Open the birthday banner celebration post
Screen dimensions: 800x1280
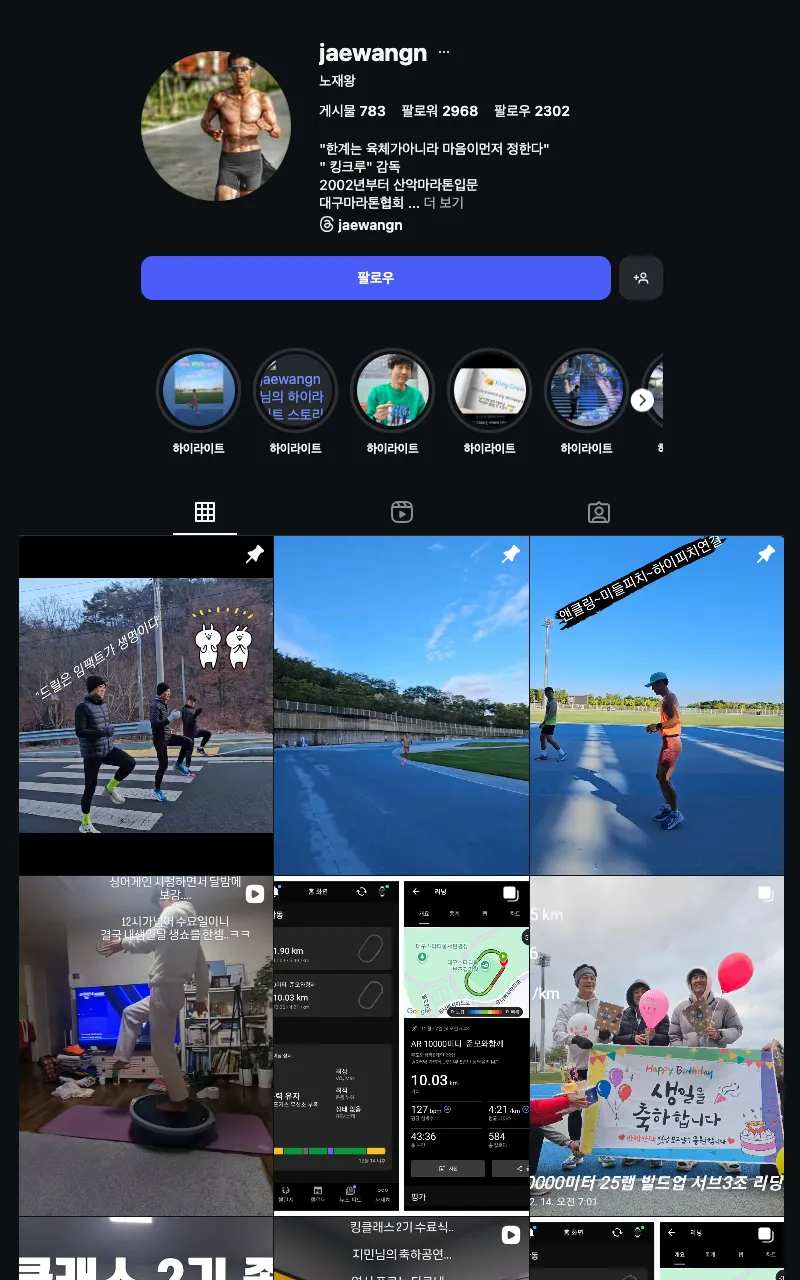point(657,1045)
